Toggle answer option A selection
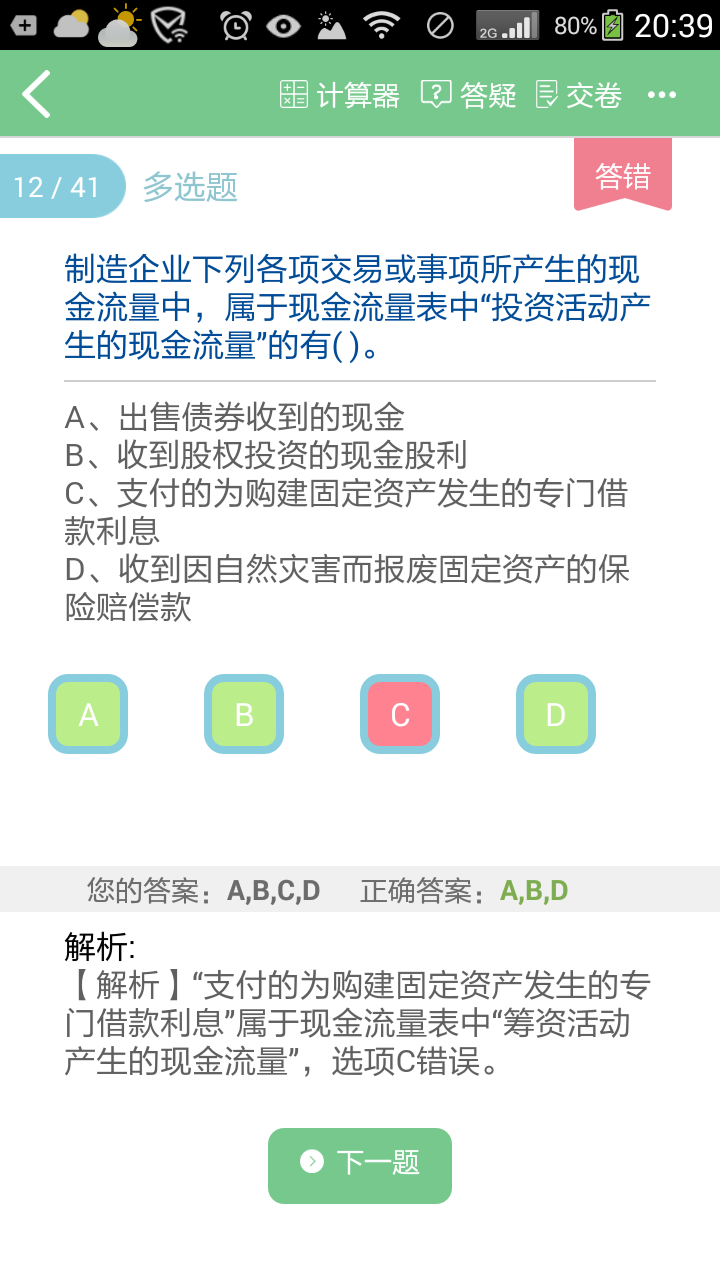 [87, 714]
